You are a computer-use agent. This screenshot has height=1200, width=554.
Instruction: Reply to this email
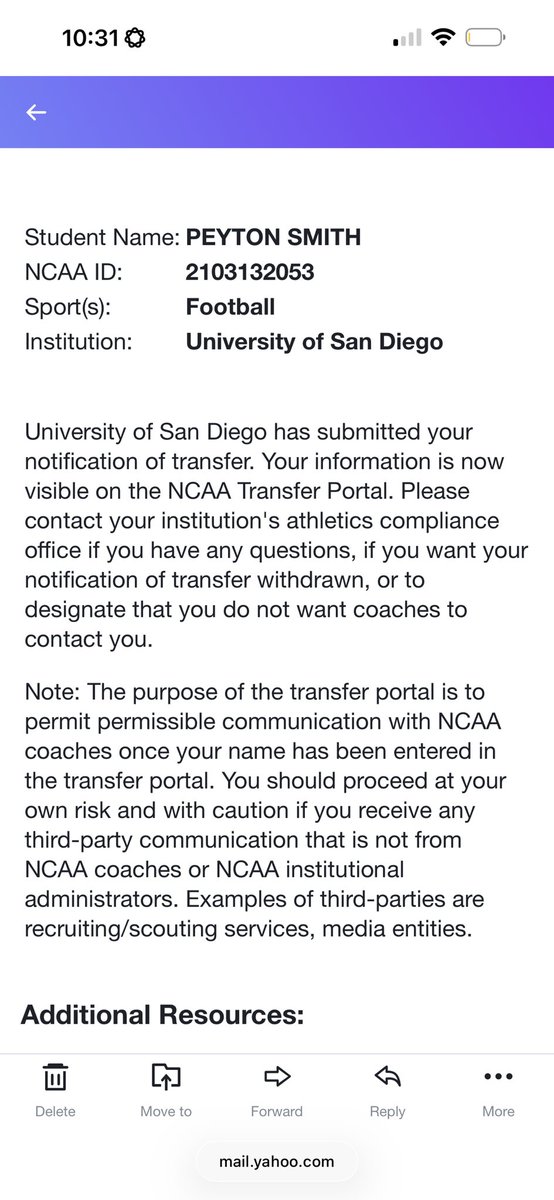point(388,1090)
